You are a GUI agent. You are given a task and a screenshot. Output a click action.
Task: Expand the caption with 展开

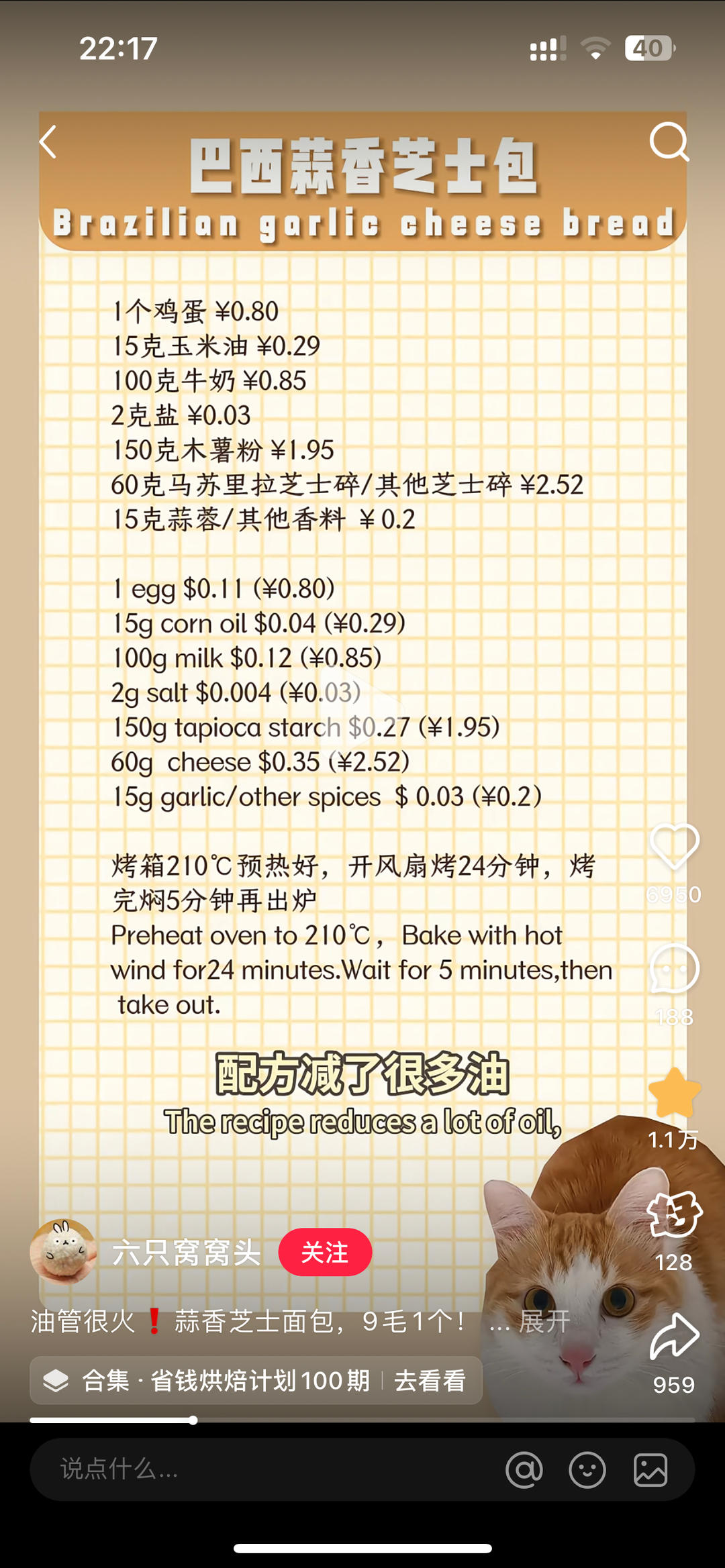click(544, 1322)
